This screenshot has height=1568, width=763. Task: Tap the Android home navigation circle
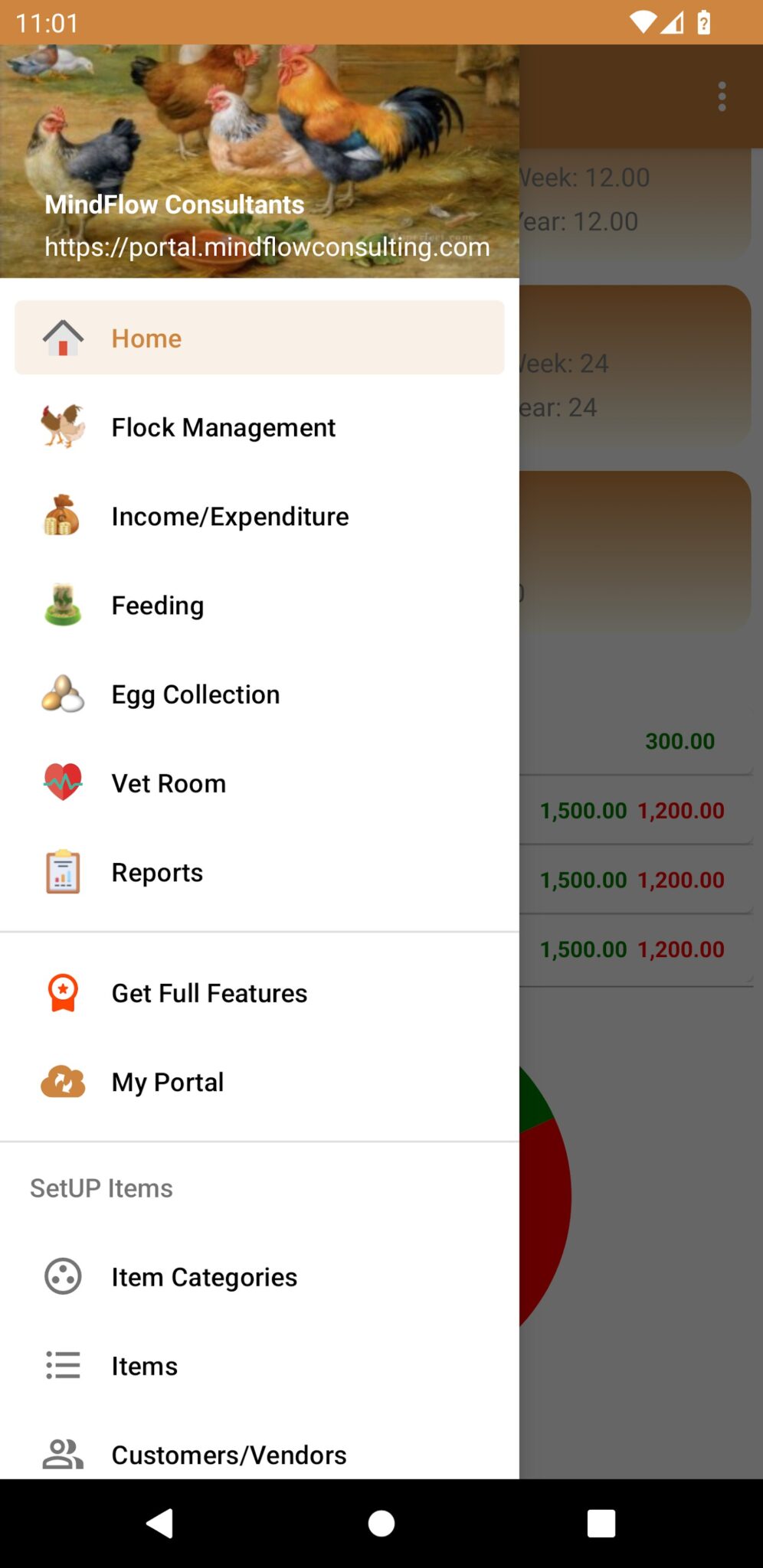pos(381,1522)
